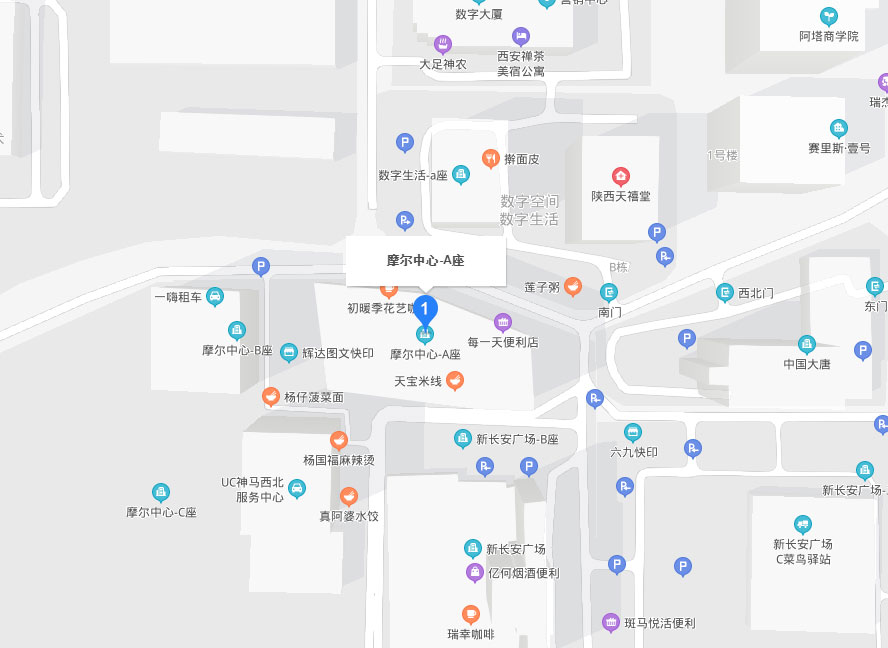Tap the 擀面皮 restaurant marker
The height and width of the screenshot is (648, 888).
490,157
